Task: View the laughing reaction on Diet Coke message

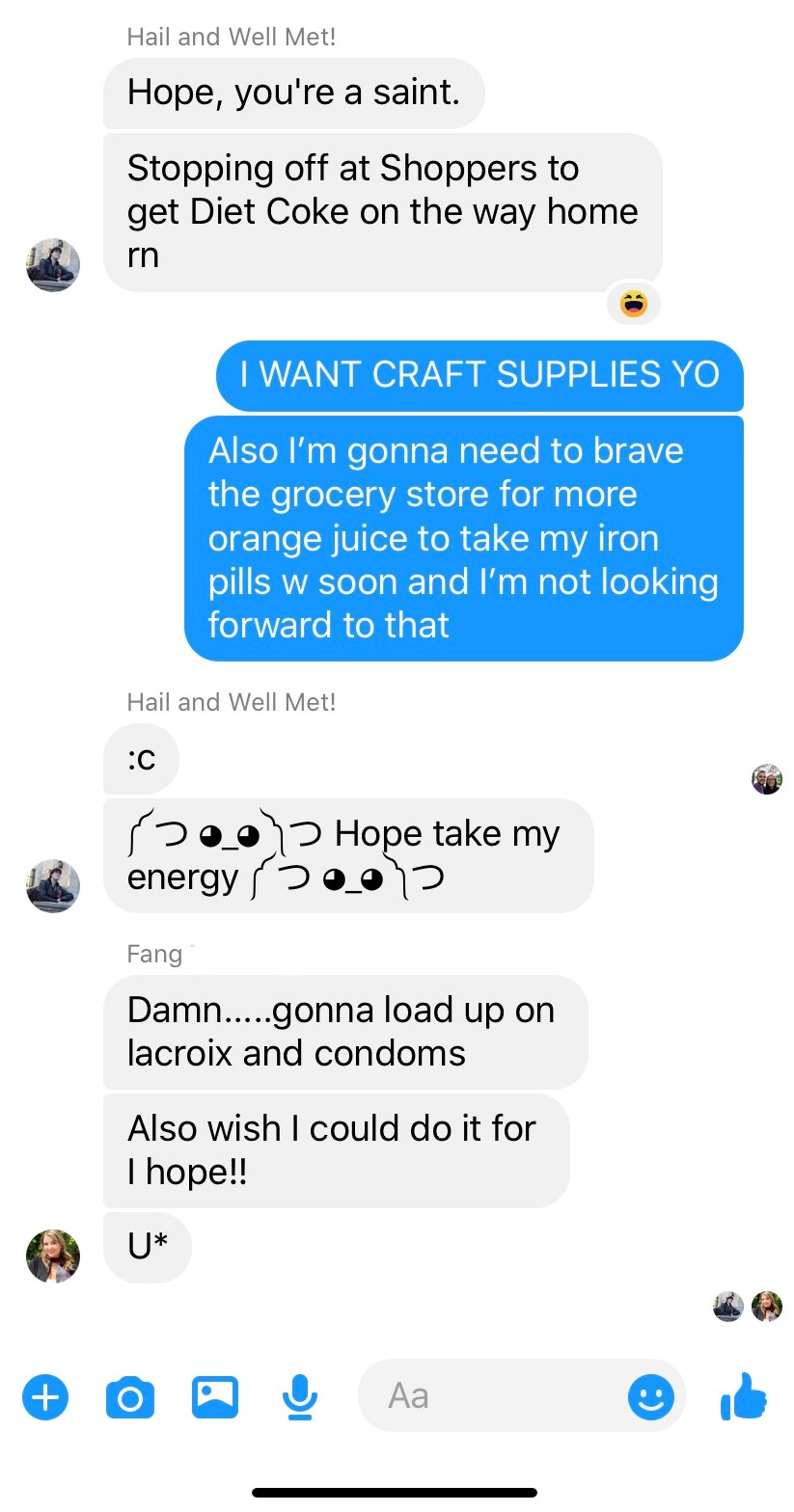Action: tap(634, 305)
